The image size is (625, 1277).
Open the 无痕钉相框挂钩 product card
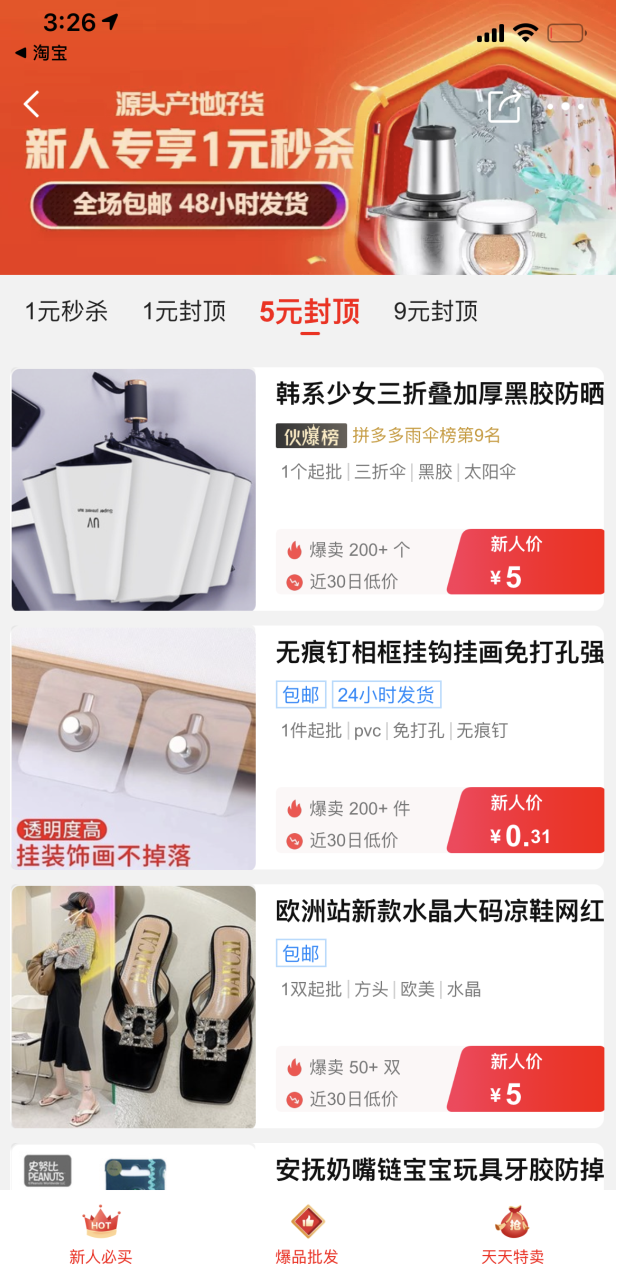click(x=439, y=653)
